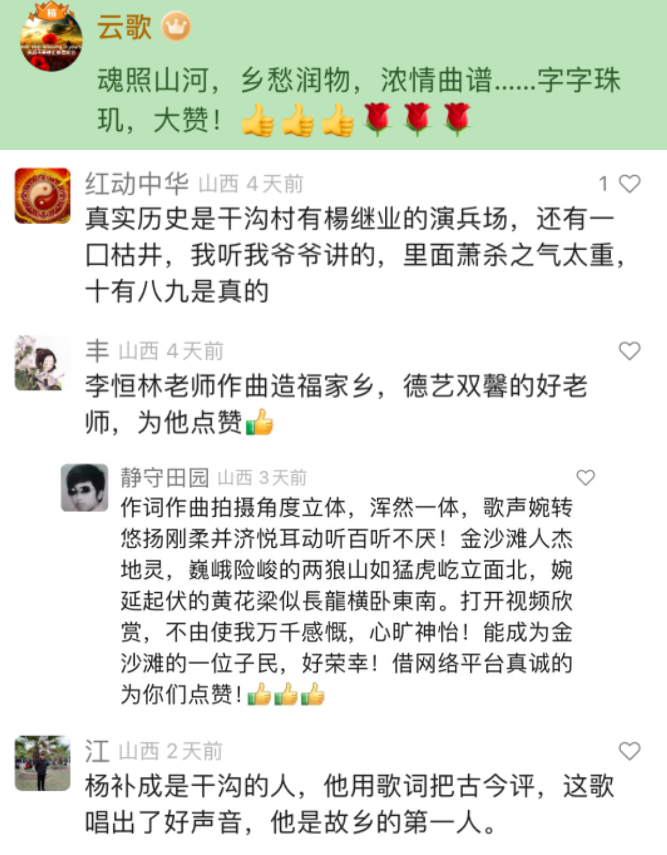667x855 pixels.
Task: Like the comment from 江
Action: click(x=629, y=751)
